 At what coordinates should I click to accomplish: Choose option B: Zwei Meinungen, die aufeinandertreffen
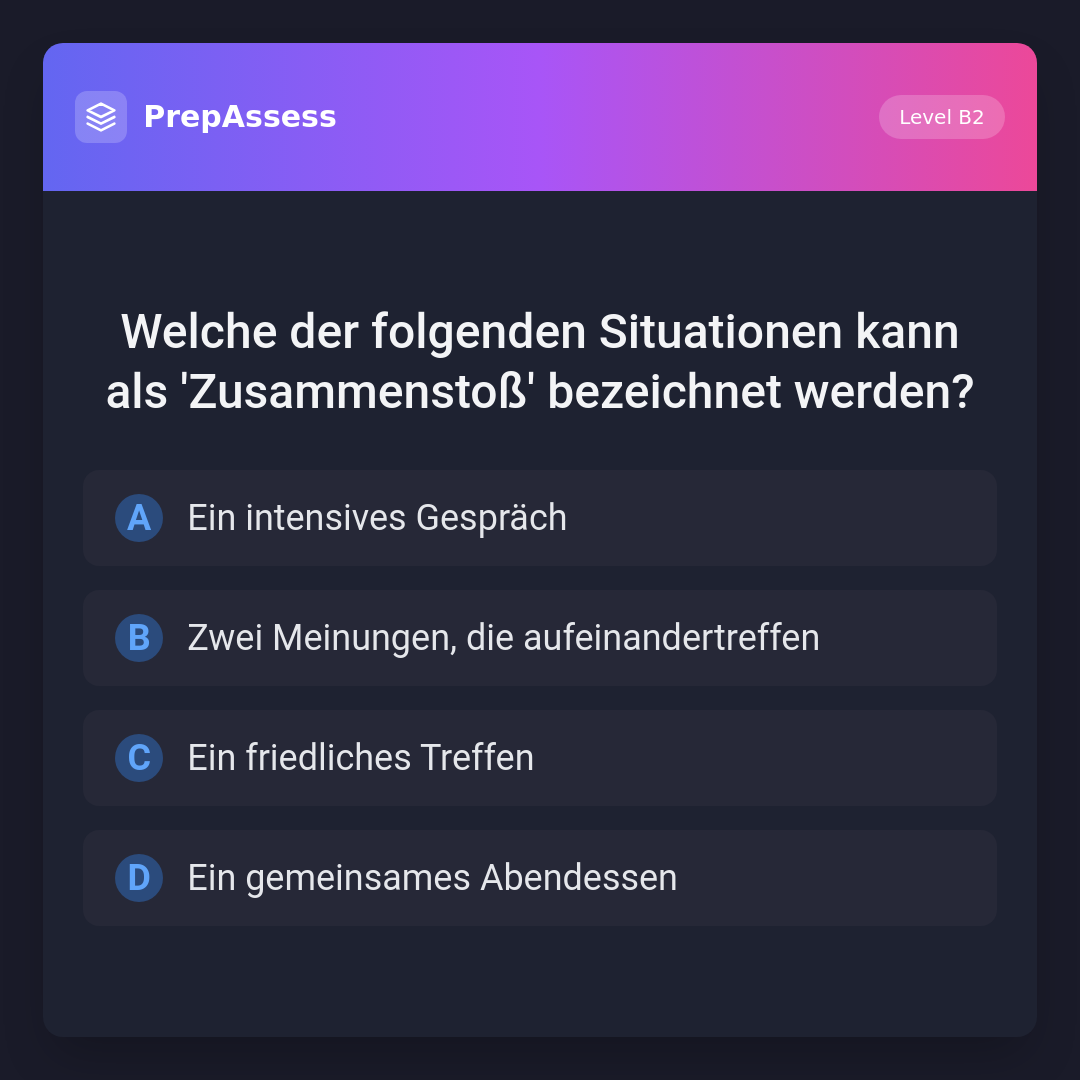(540, 638)
